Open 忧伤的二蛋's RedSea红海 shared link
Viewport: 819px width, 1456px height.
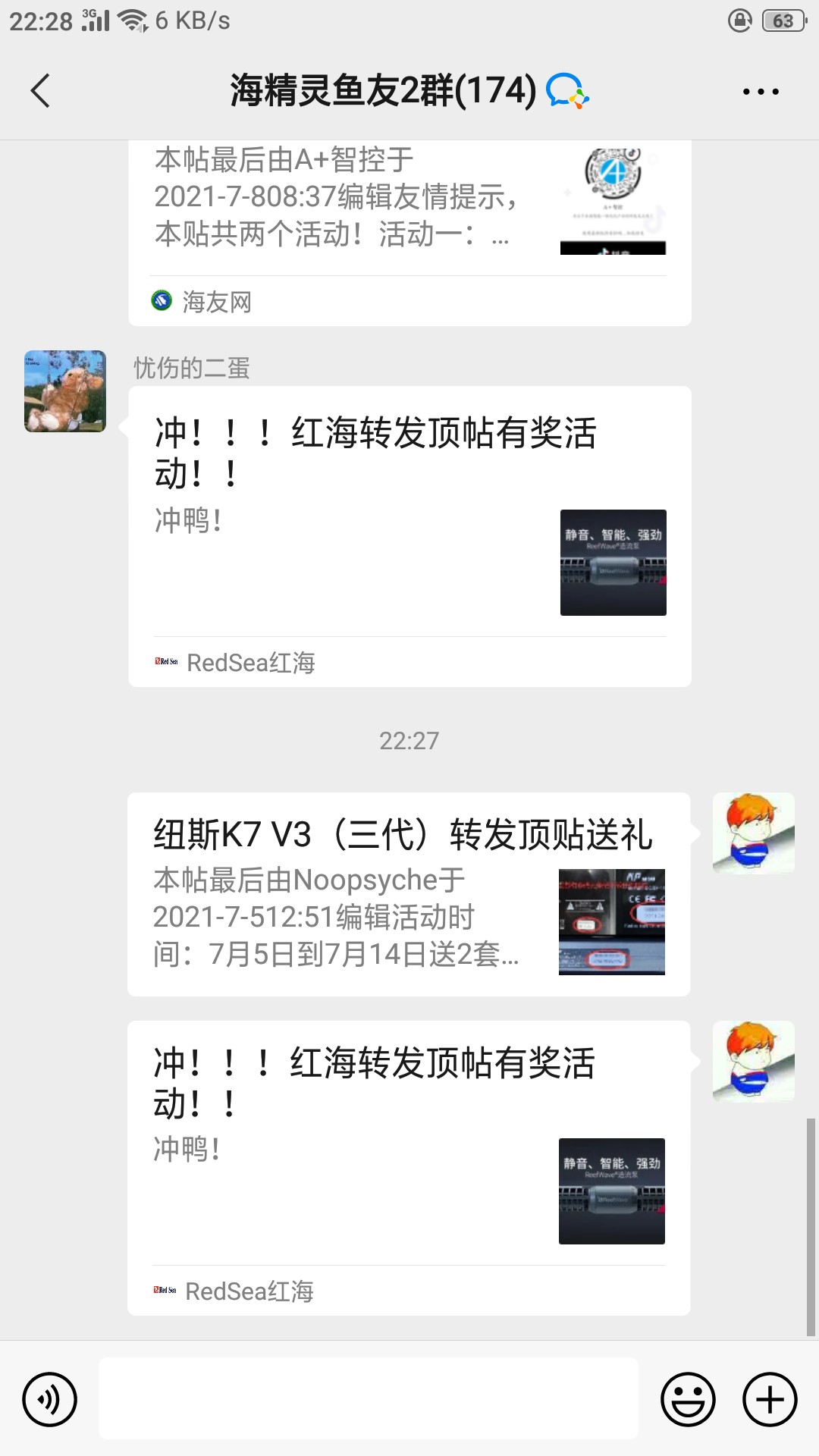coord(409,535)
